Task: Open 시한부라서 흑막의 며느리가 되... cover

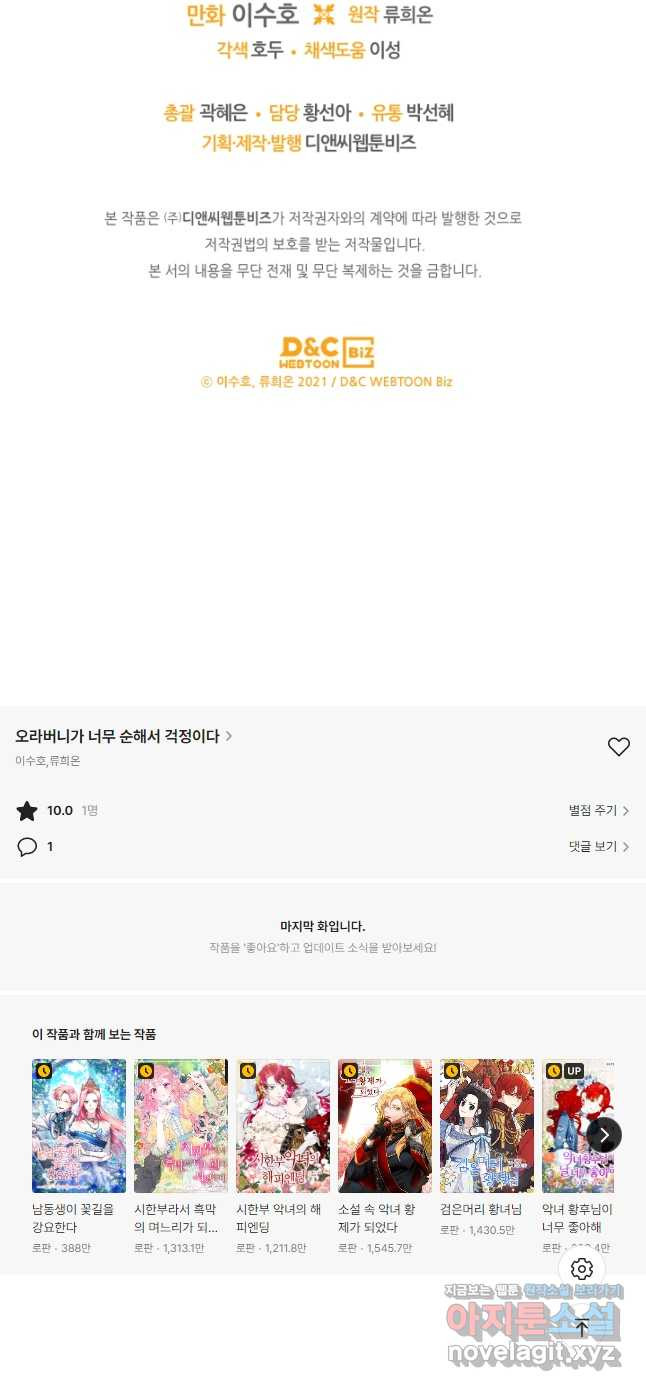Action: [181, 1126]
